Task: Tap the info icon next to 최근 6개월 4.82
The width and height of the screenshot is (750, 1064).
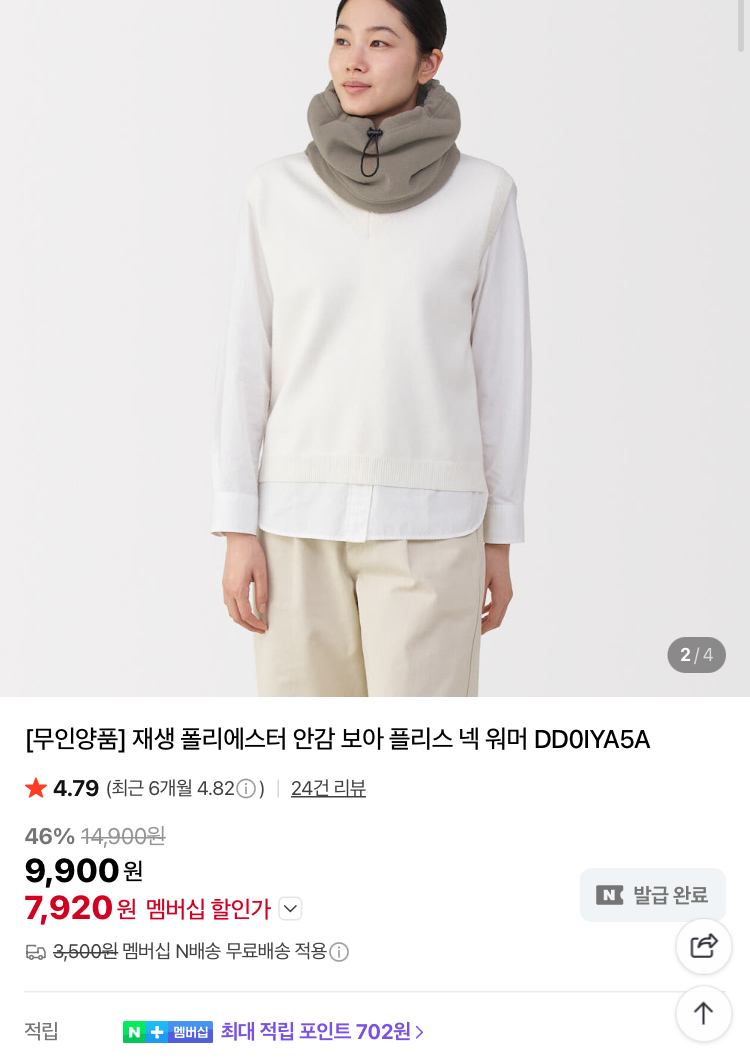Action: [x=246, y=788]
